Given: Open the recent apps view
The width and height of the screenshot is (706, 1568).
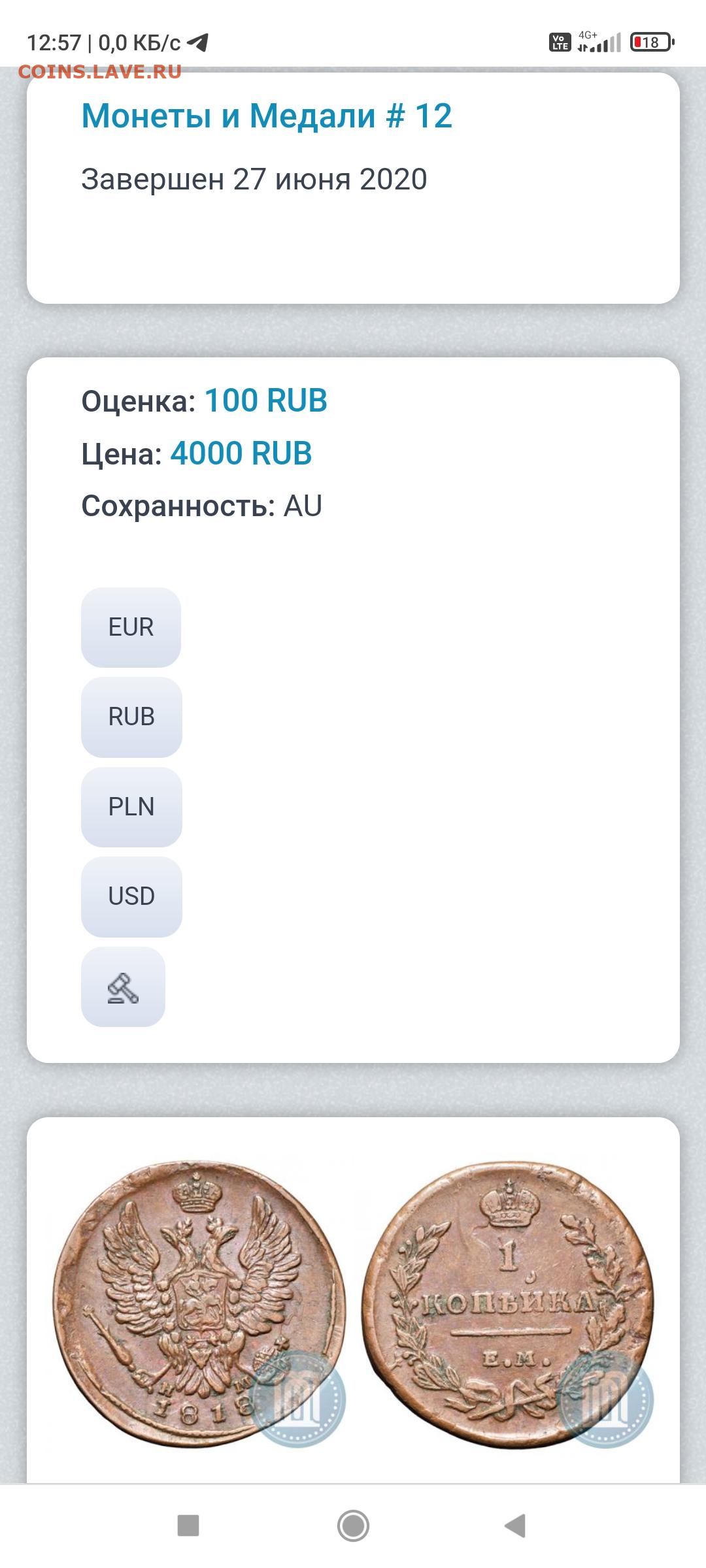Looking at the screenshot, I should click(188, 1526).
